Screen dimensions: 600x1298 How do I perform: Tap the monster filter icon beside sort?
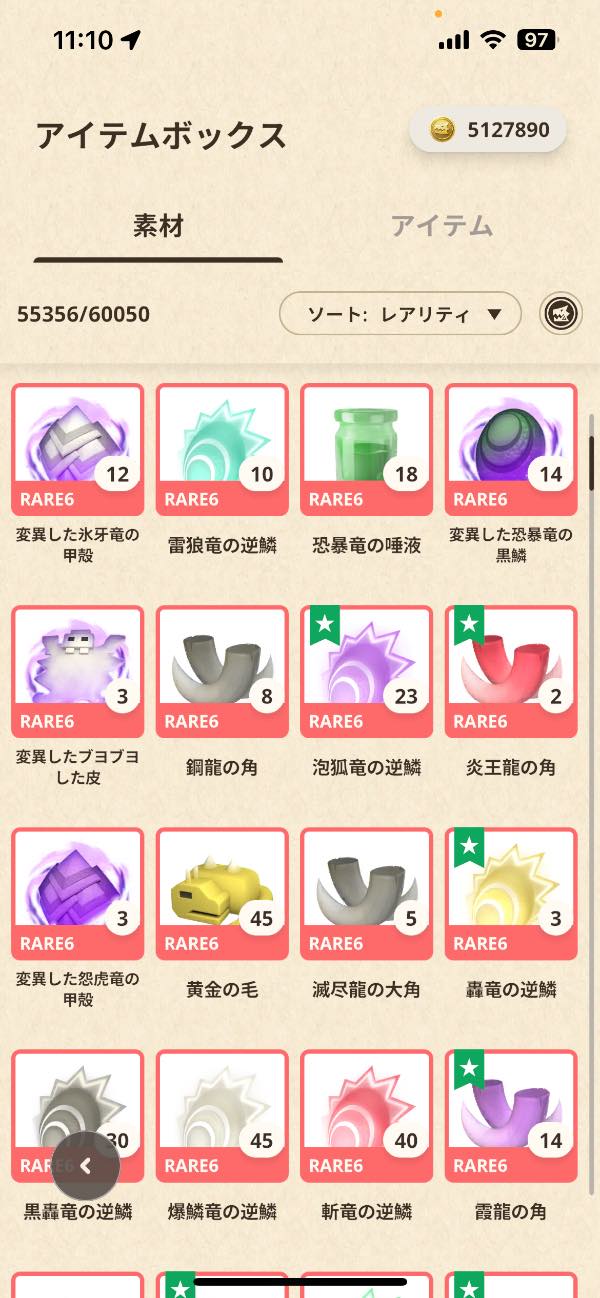coord(562,314)
